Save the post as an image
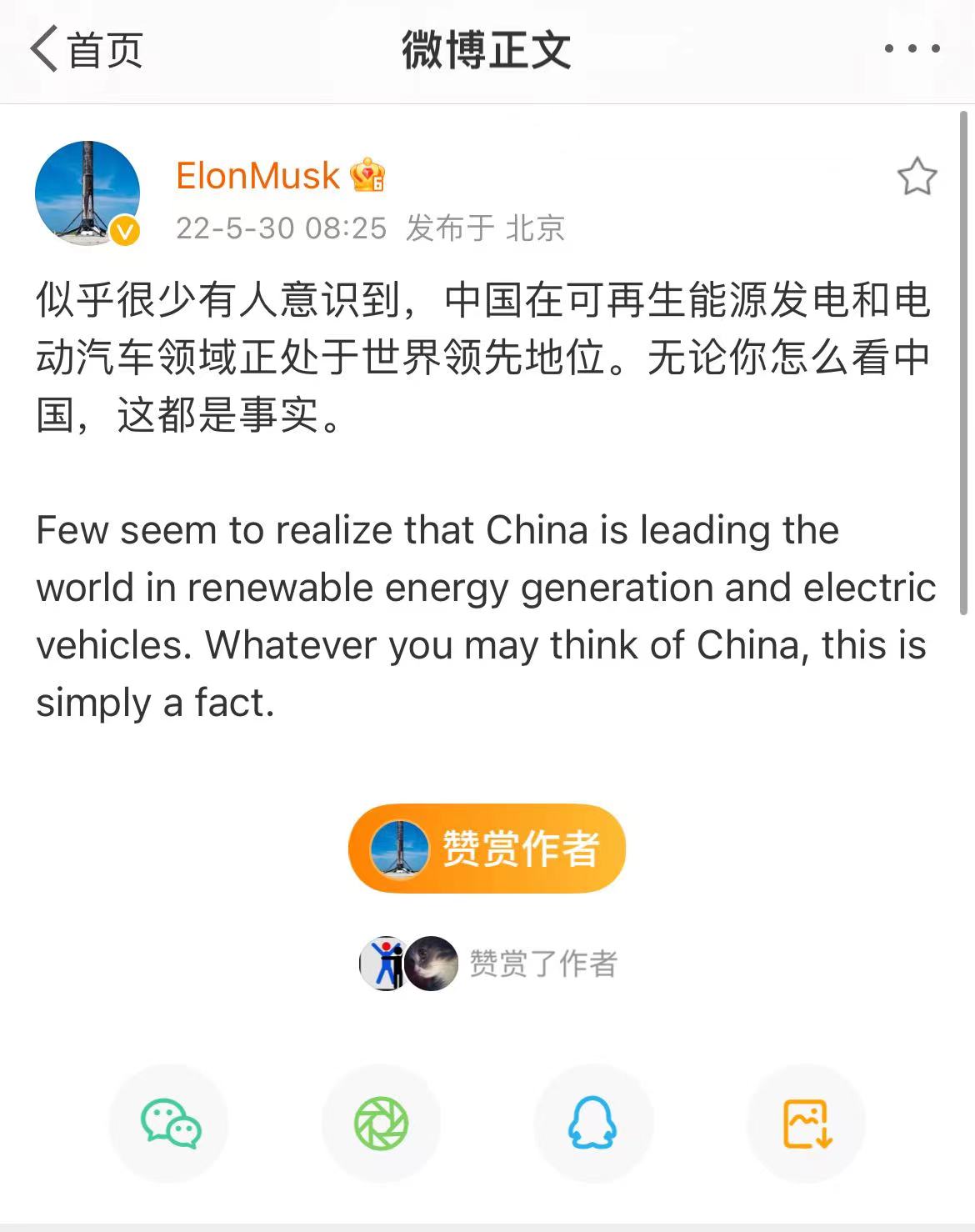 point(806,1124)
